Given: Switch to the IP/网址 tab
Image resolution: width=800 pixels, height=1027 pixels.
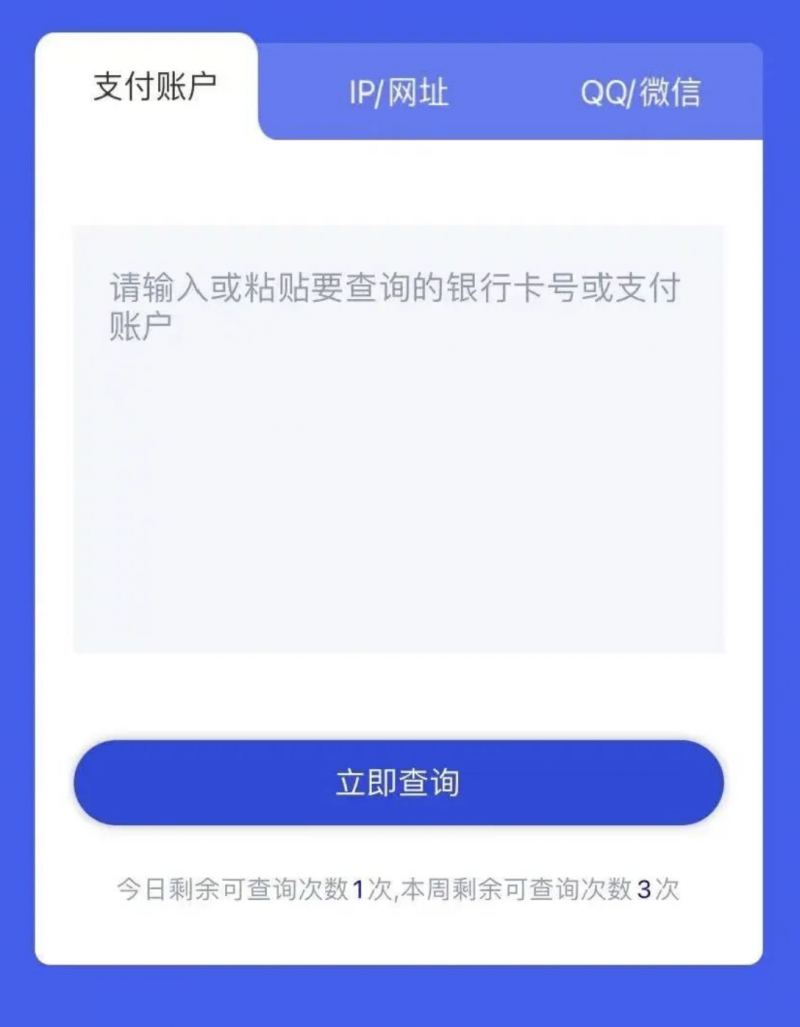Looking at the screenshot, I should click(398, 93).
